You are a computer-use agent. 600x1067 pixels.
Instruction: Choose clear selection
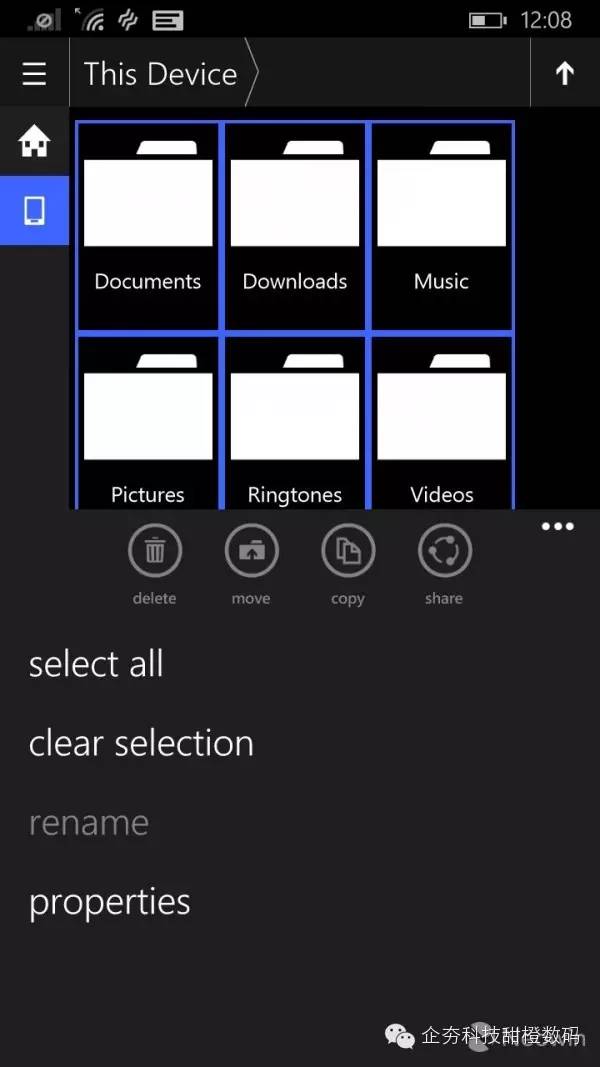[x=141, y=742]
